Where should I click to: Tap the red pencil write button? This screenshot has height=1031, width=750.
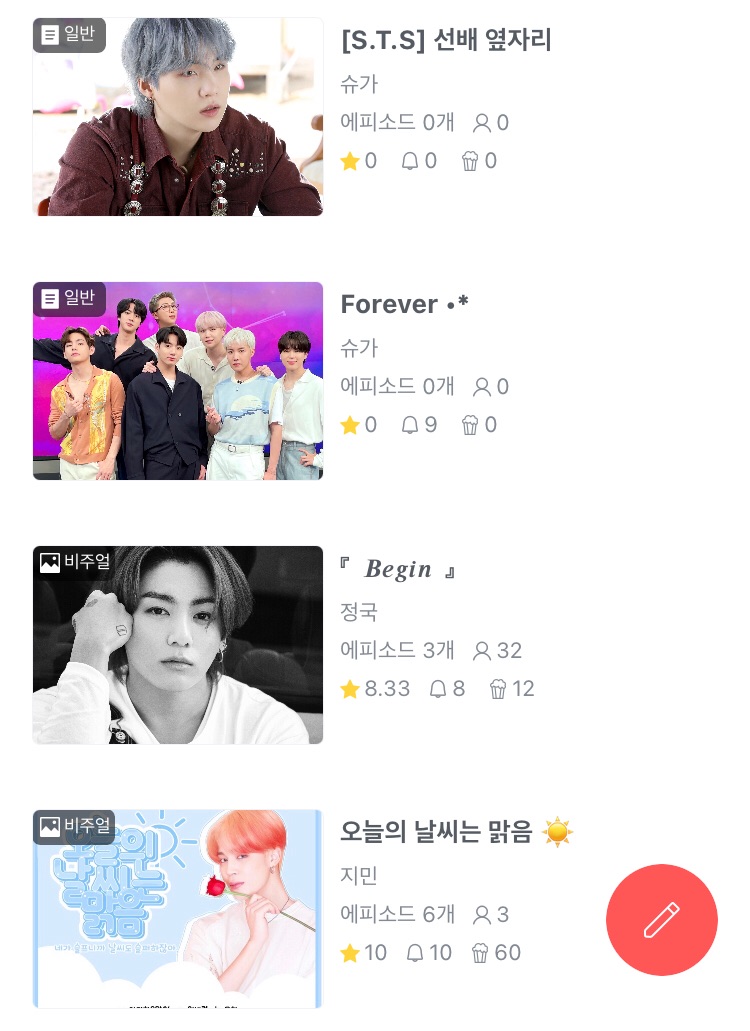(x=661, y=919)
